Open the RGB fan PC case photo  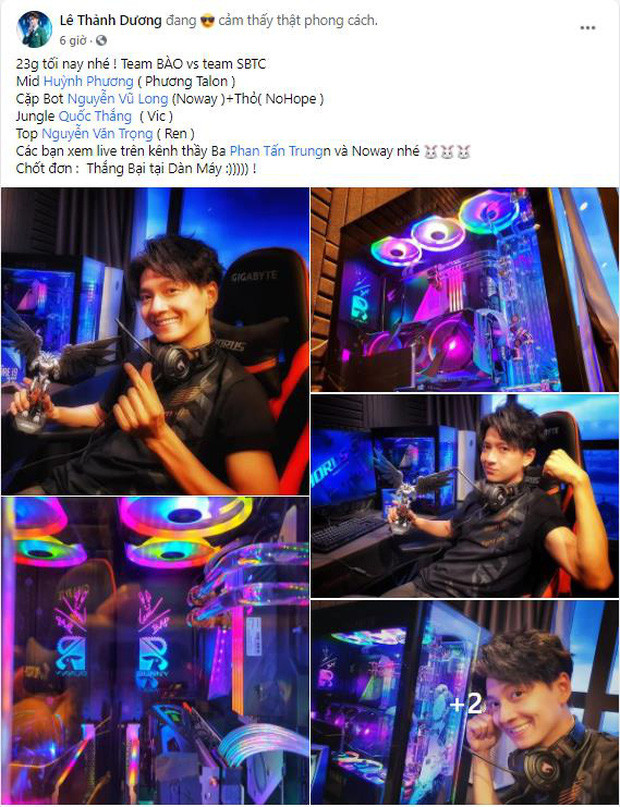[464, 288]
